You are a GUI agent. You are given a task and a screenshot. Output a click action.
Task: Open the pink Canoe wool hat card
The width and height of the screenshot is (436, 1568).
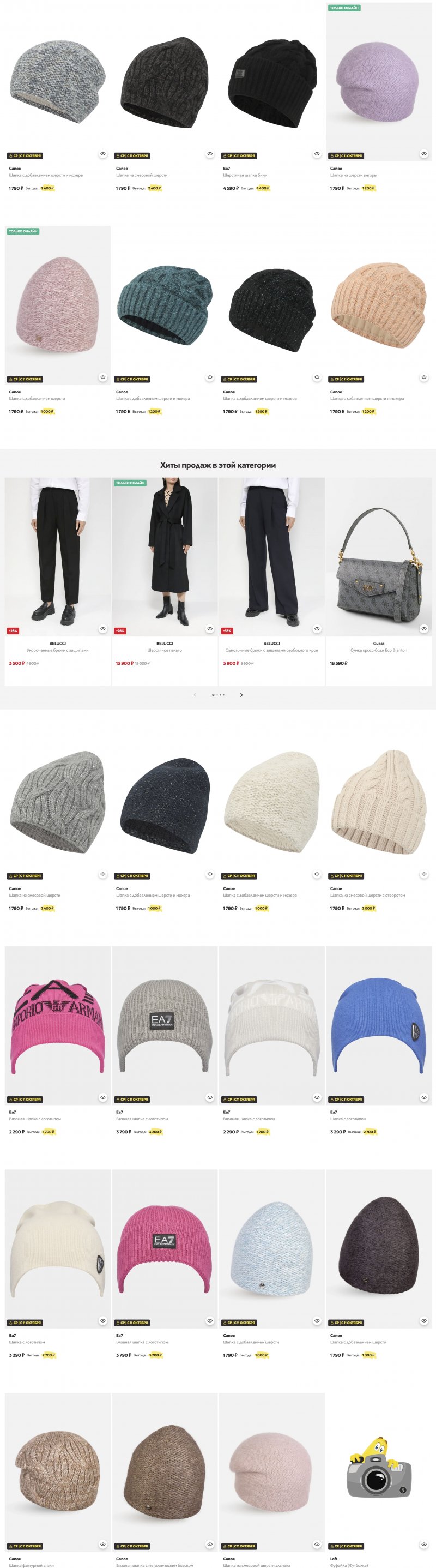(x=58, y=305)
